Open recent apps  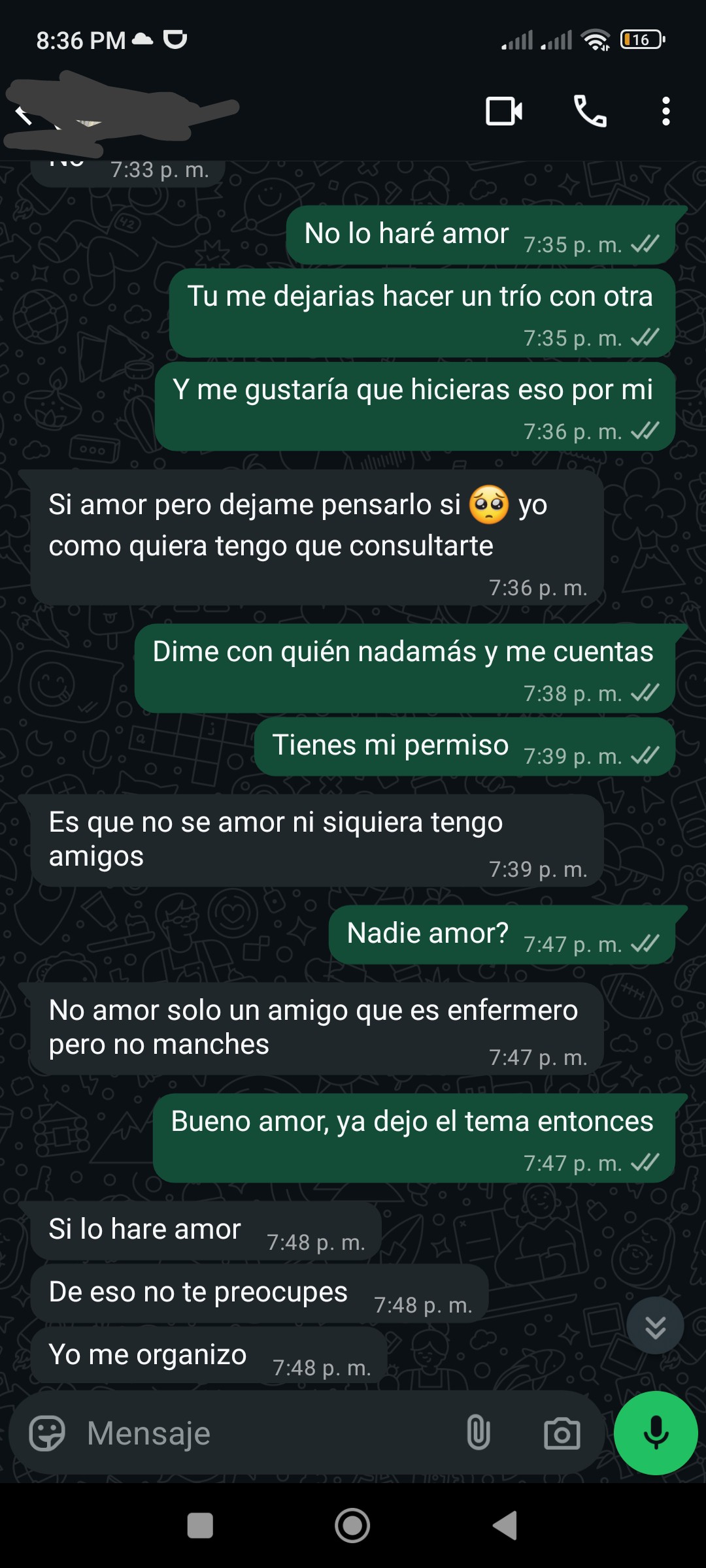200,1526
